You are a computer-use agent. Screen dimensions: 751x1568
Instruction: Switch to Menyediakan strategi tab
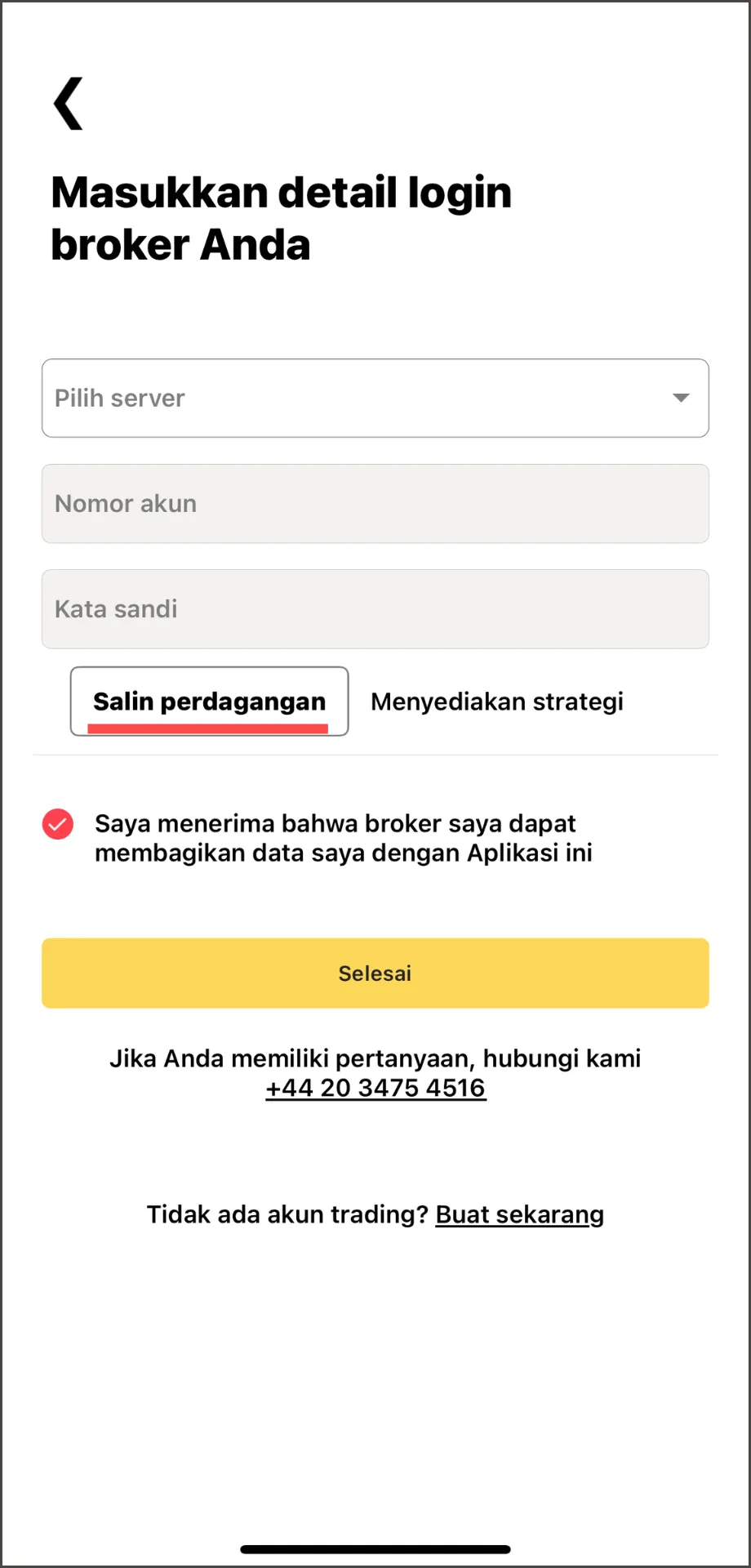[x=497, y=702]
